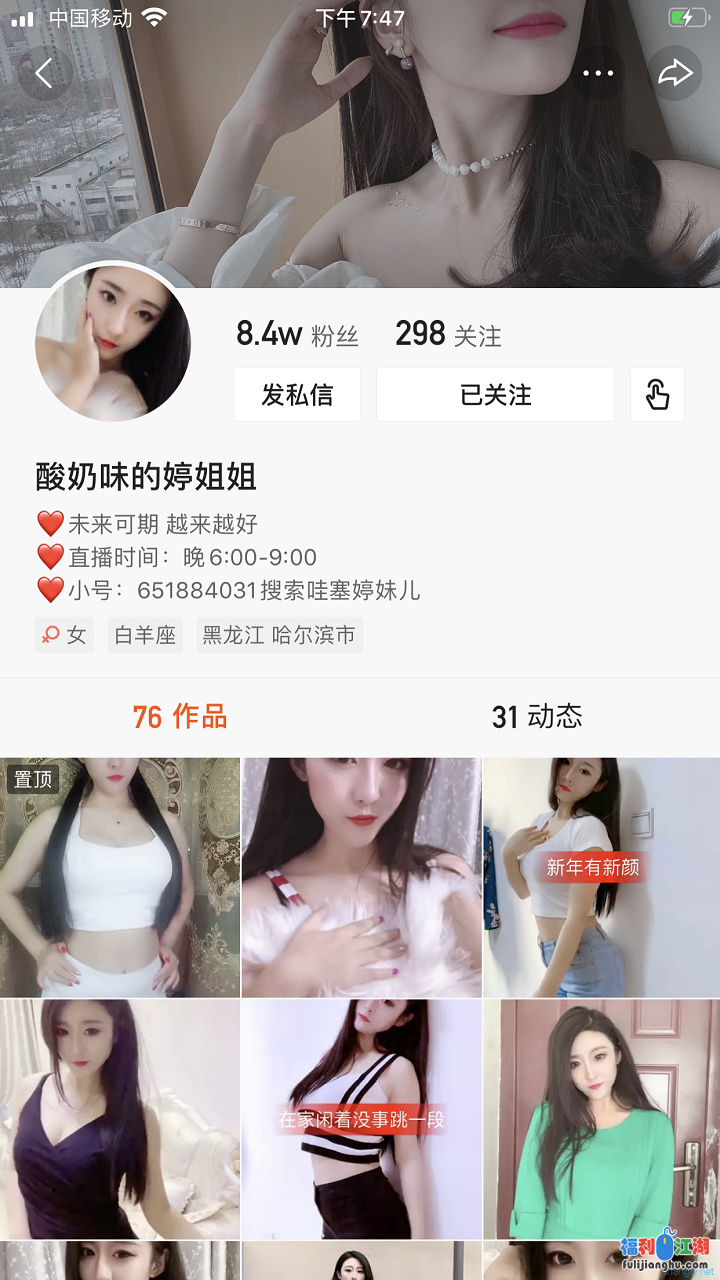Image resolution: width=720 pixels, height=1280 pixels.
Task: Open the round profile avatar photo
Action: [113, 342]
